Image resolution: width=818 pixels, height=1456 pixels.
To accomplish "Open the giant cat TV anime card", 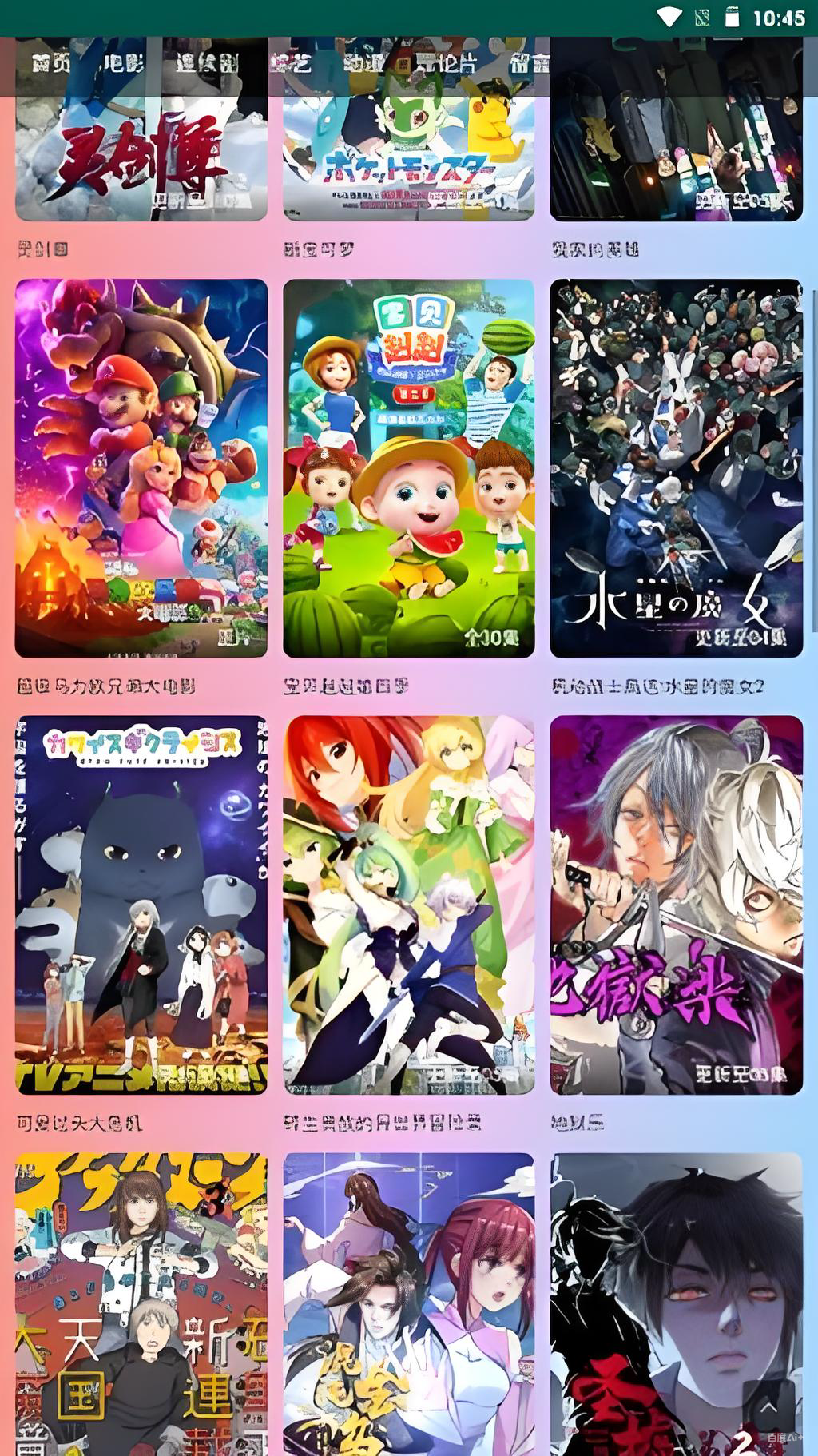I will (141, 904).
